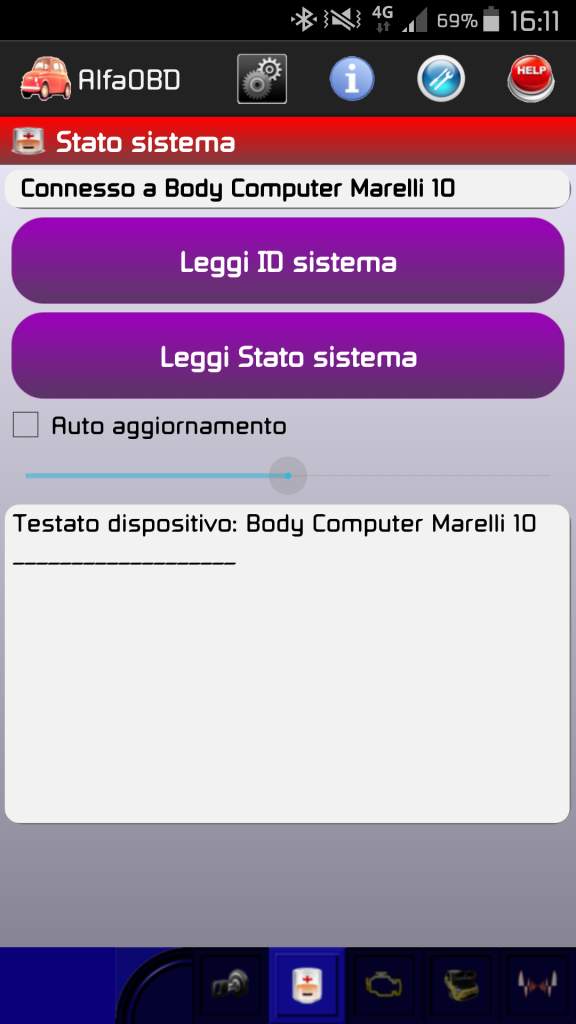The image size is (576, 1024).
Task: Select the system status medical-kit tab
Action: tap(307, 985)
